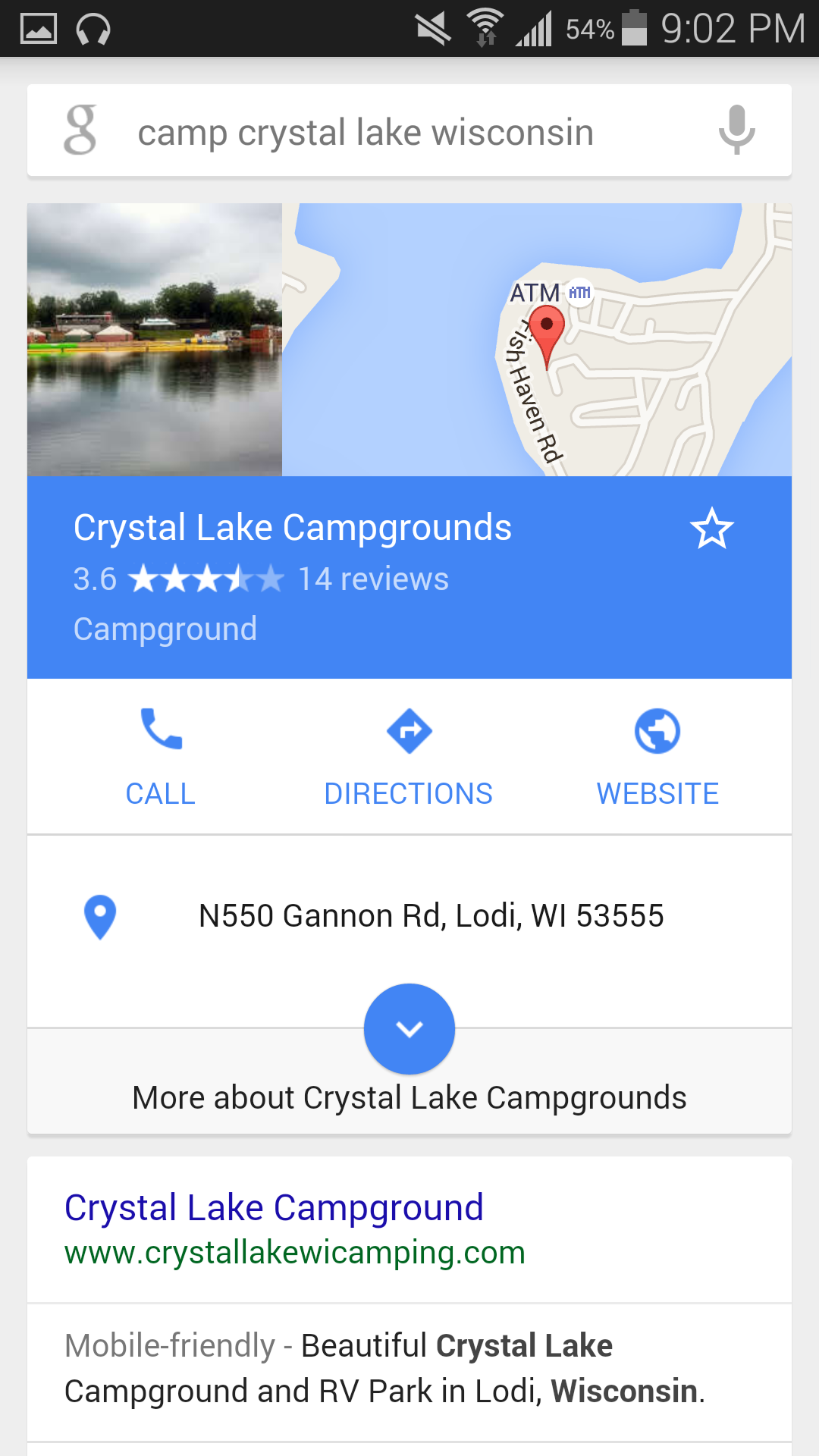Open the Crystal Lake Campground search result
819x1456 pixels.
(x=274, y=1208)
